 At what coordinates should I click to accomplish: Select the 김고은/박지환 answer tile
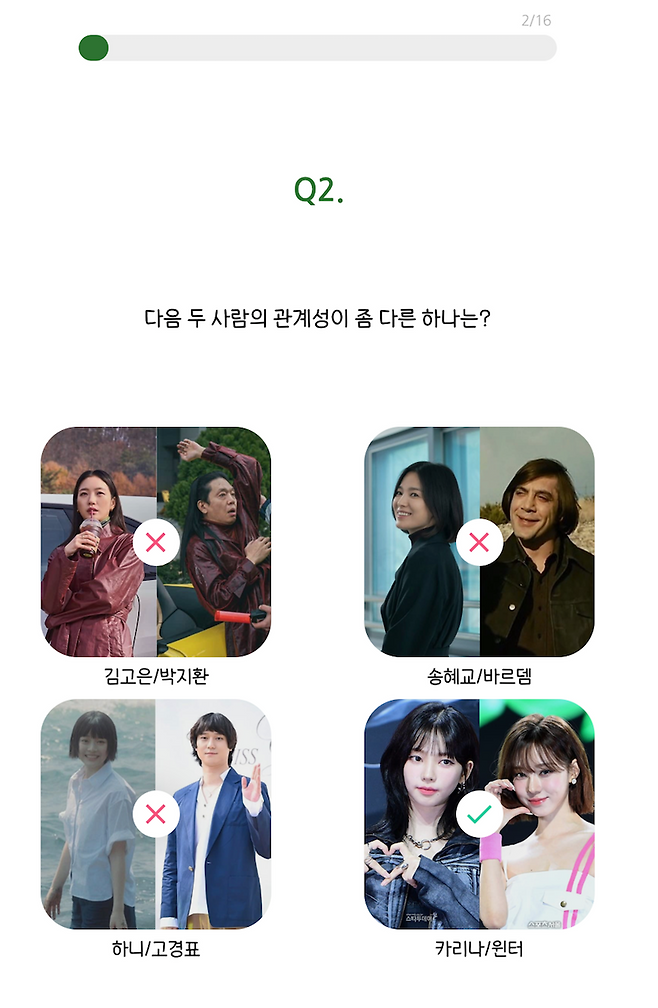tap(156, 542)
